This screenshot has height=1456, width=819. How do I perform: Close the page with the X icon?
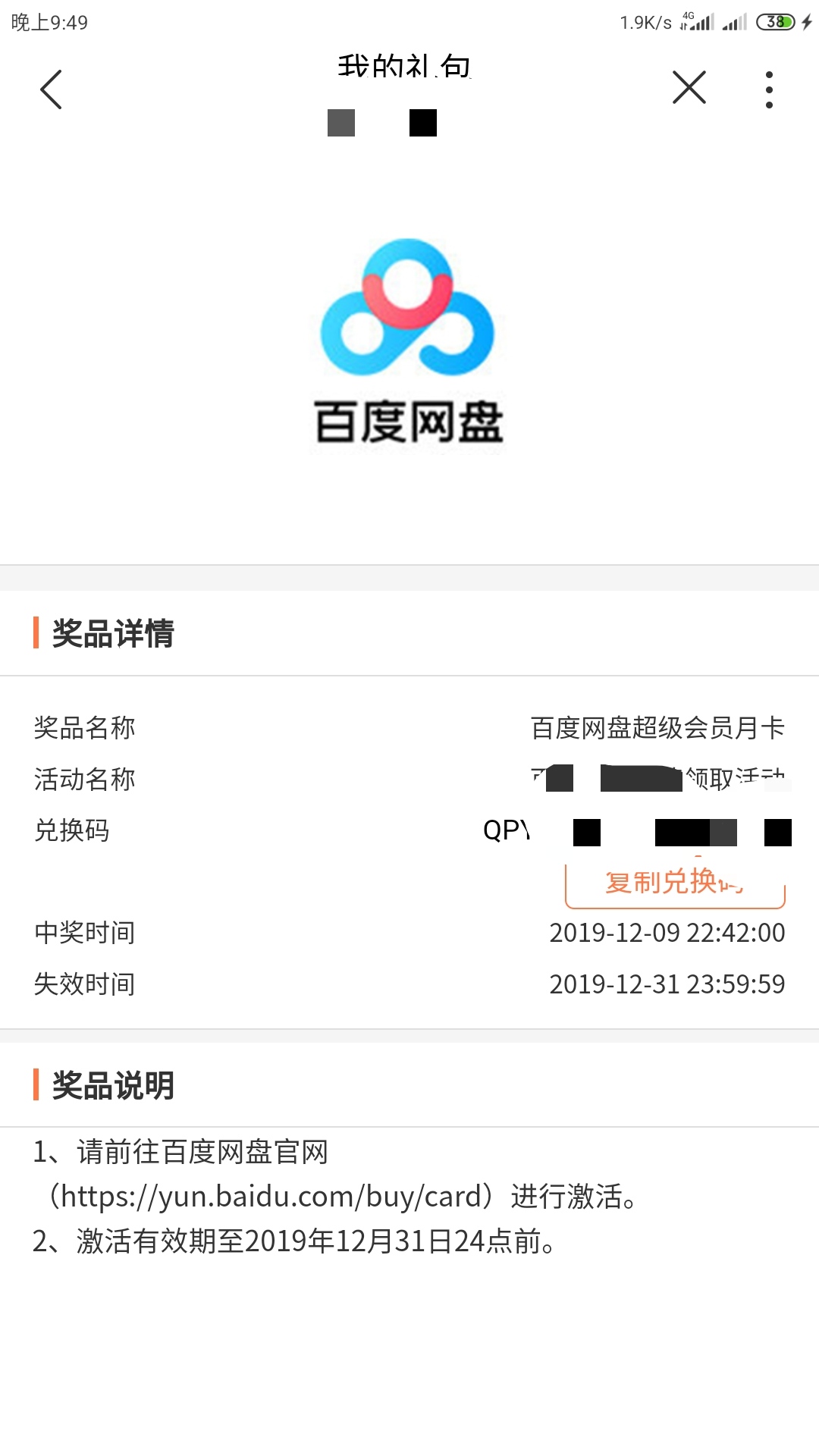(689, 87)
